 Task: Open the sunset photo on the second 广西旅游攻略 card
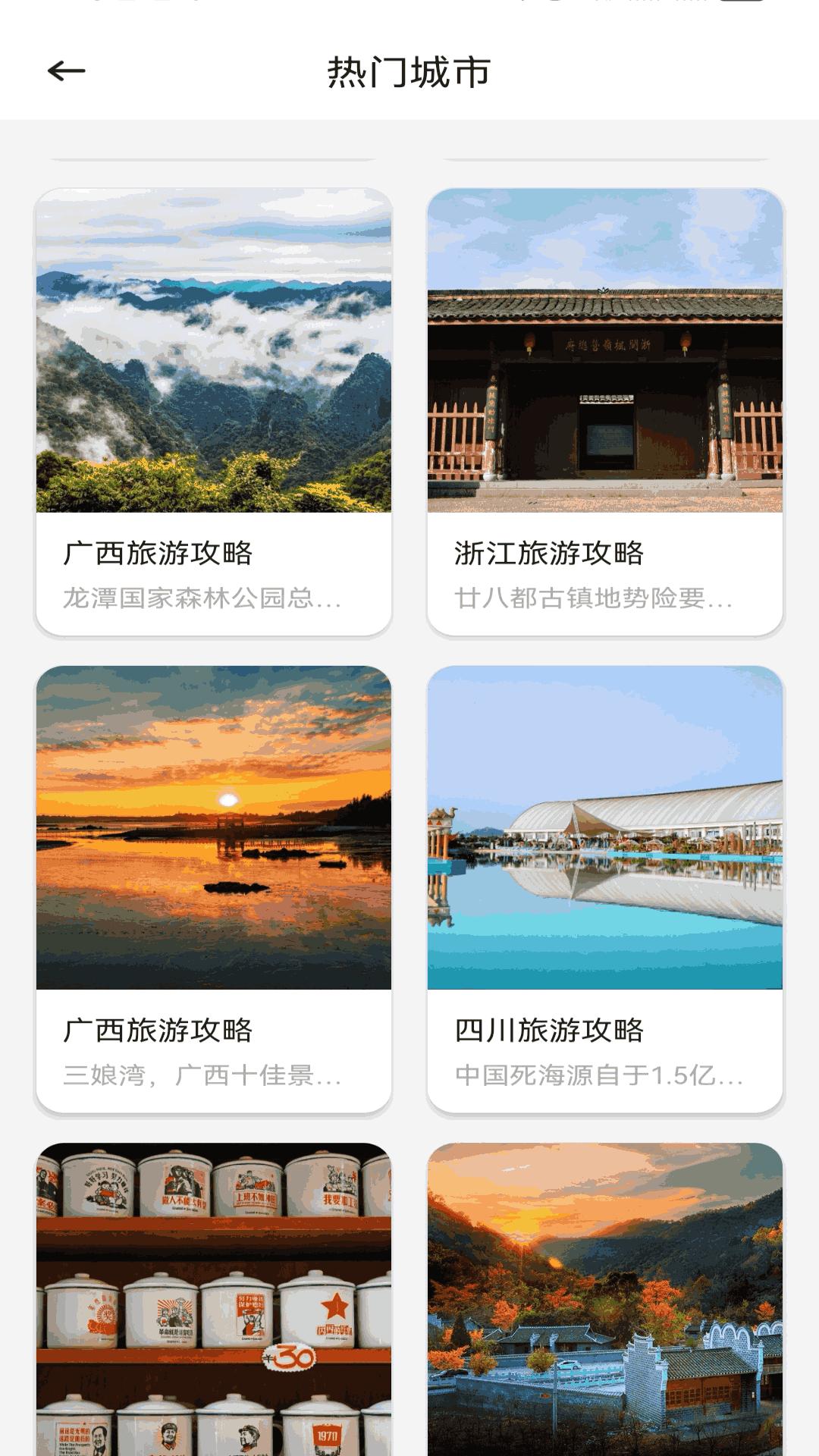(x=213, y=827)
